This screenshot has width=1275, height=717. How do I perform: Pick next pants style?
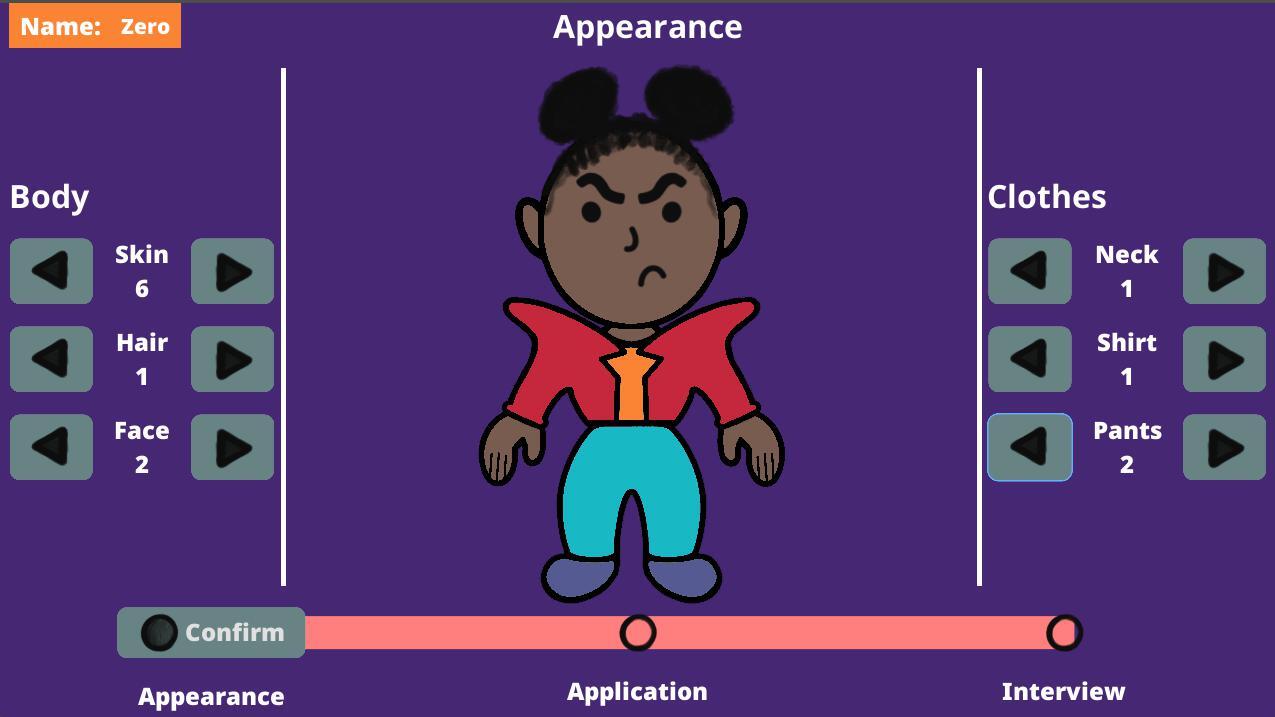click(x=1224, y=447)
